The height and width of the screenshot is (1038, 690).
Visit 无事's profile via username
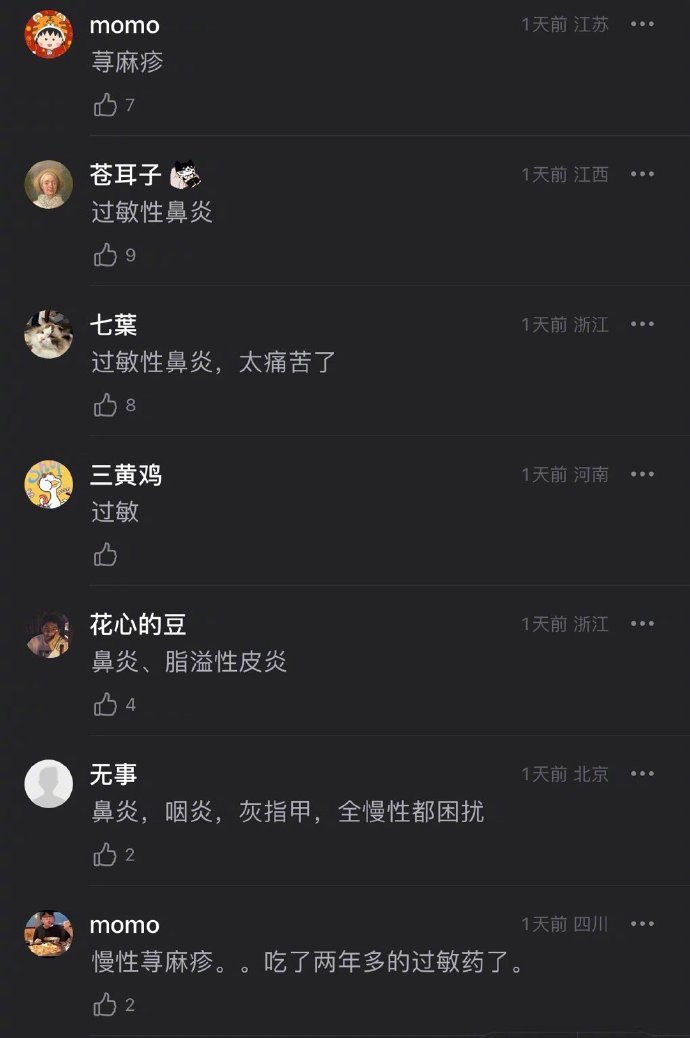point(114,774)
